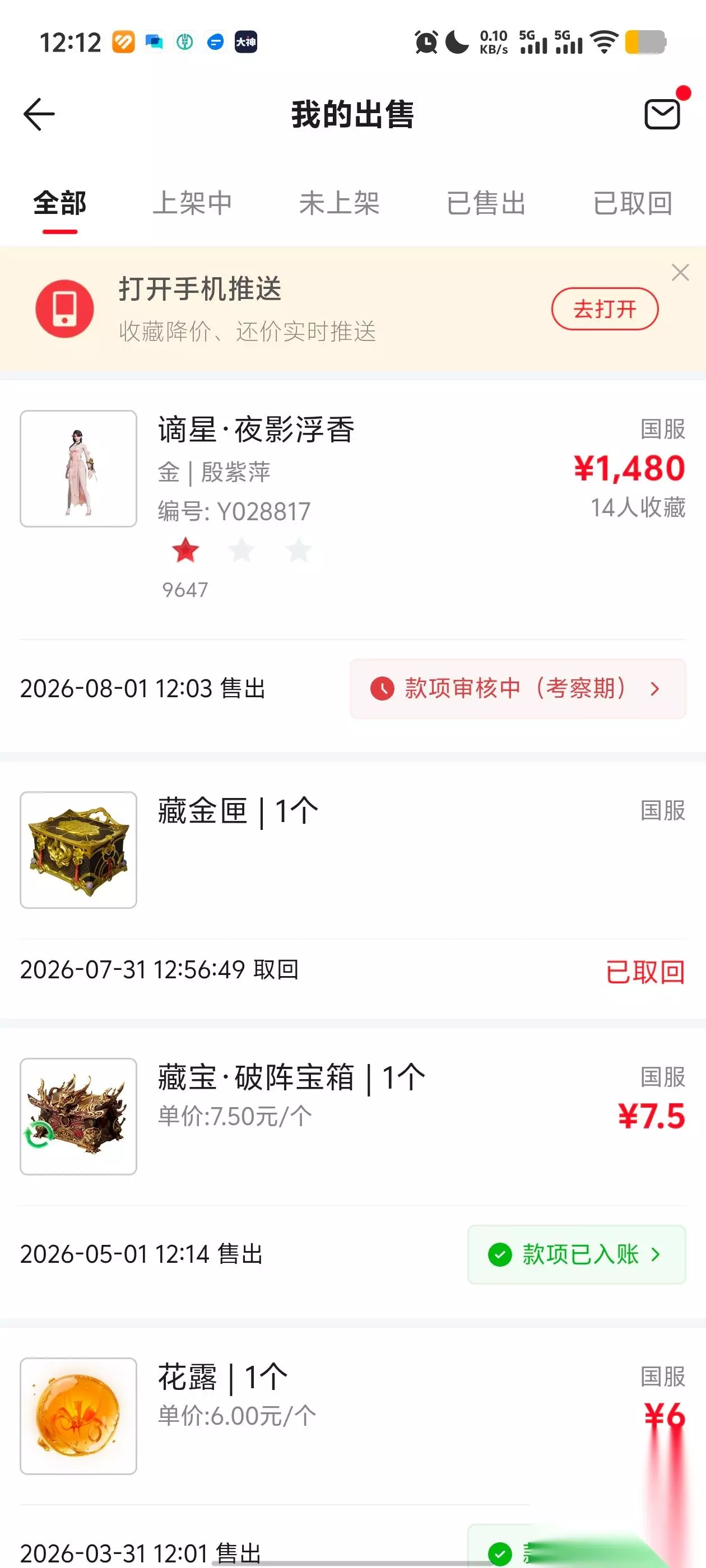The width and height of the screenshot is (706, 1568).
Task: Open the 藏宝·破阵宝箱 listing
Action: (x=352, y=1116)
